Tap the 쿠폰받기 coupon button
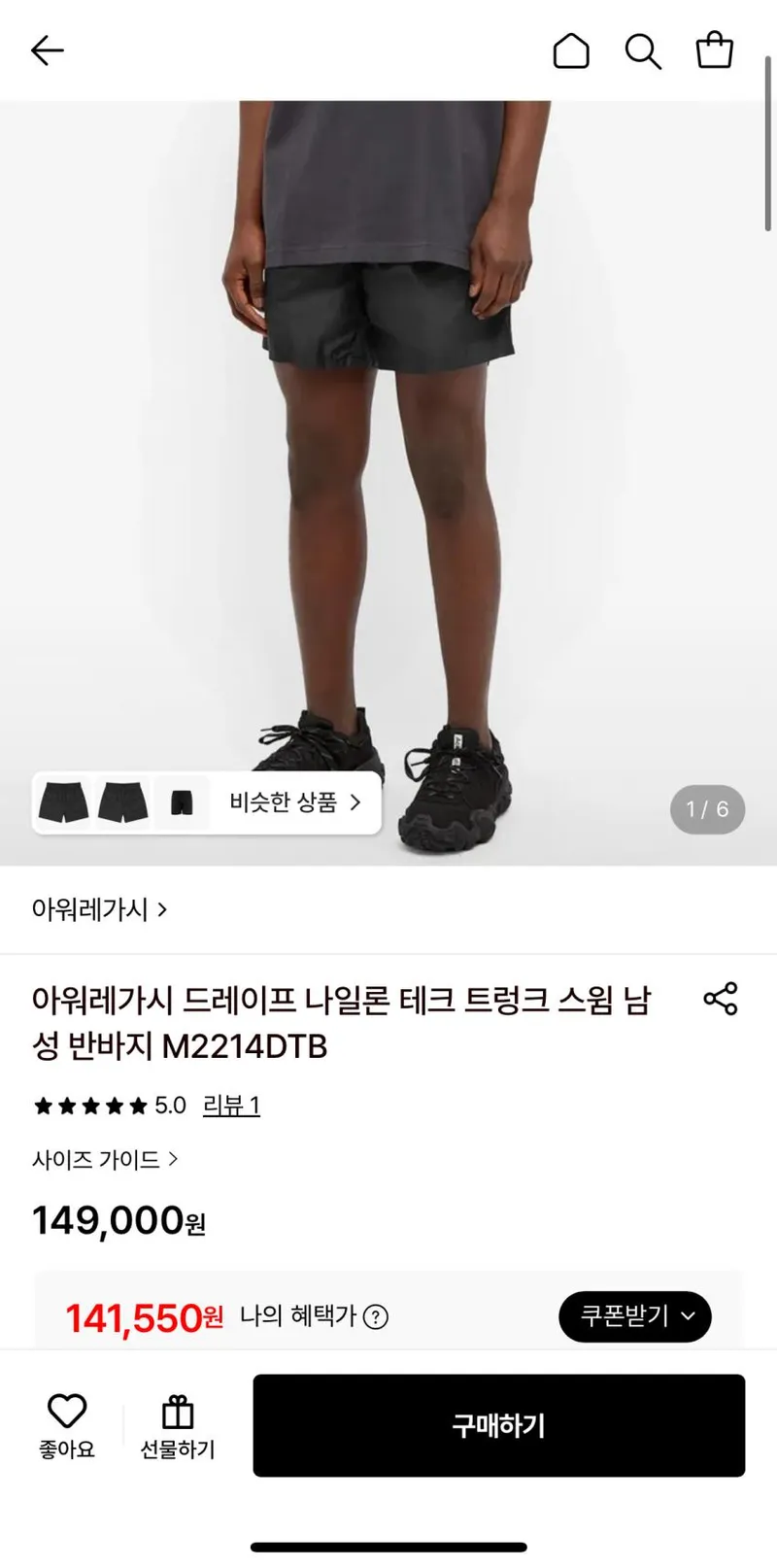The image size is (777, 1568). click(635, 1316)
